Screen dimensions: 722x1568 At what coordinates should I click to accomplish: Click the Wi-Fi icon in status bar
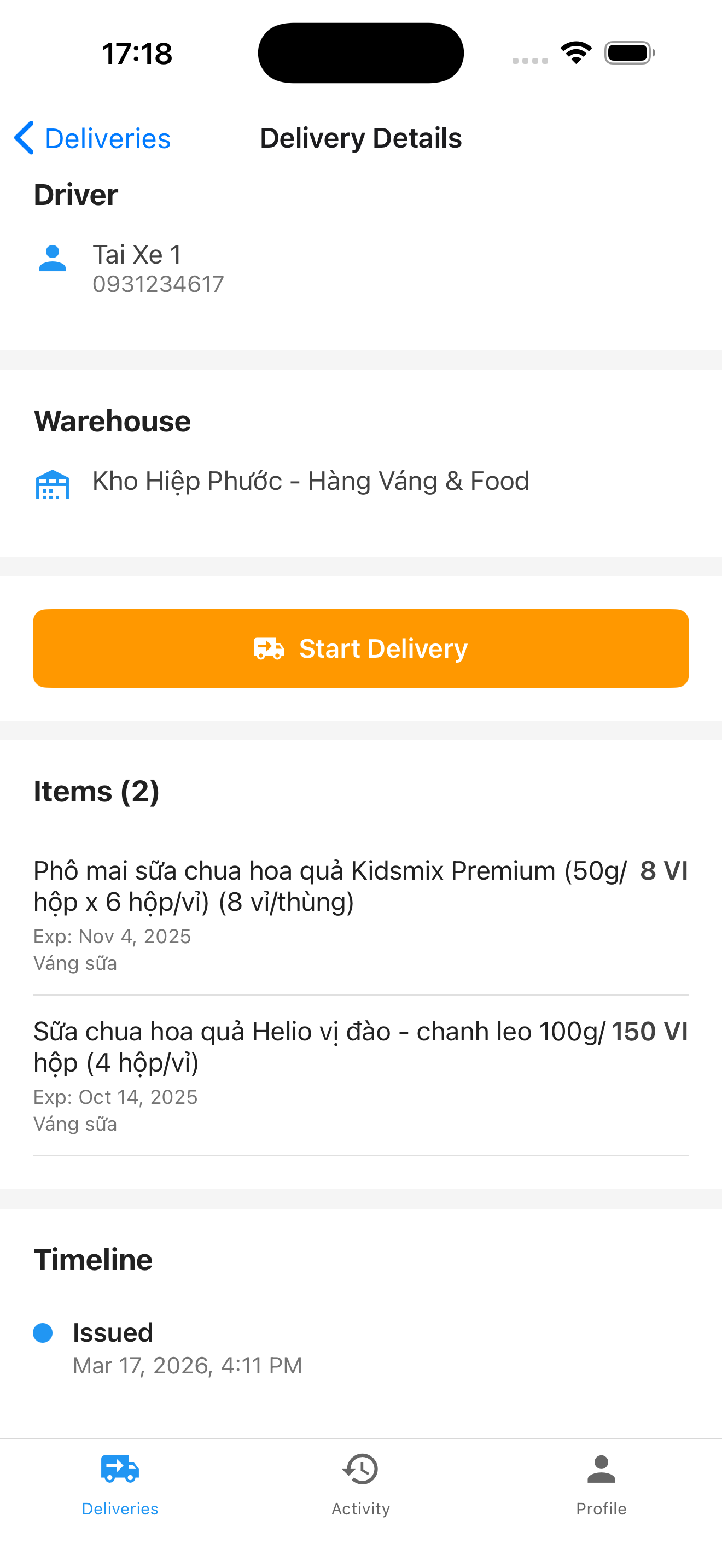(x=575, y=52)
